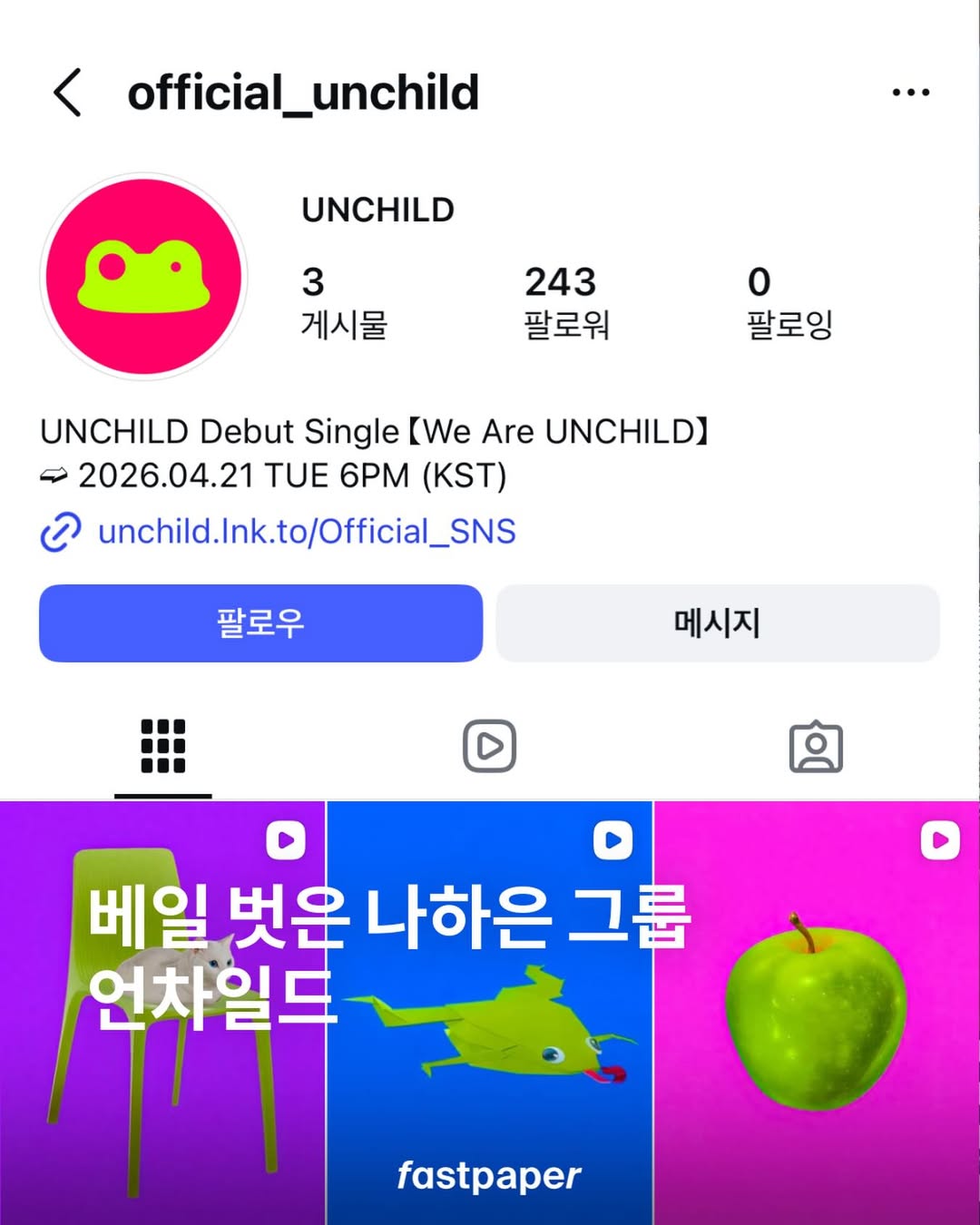Open the unchild.lnk.to/Official_SNS link

[x=306, y=532]
